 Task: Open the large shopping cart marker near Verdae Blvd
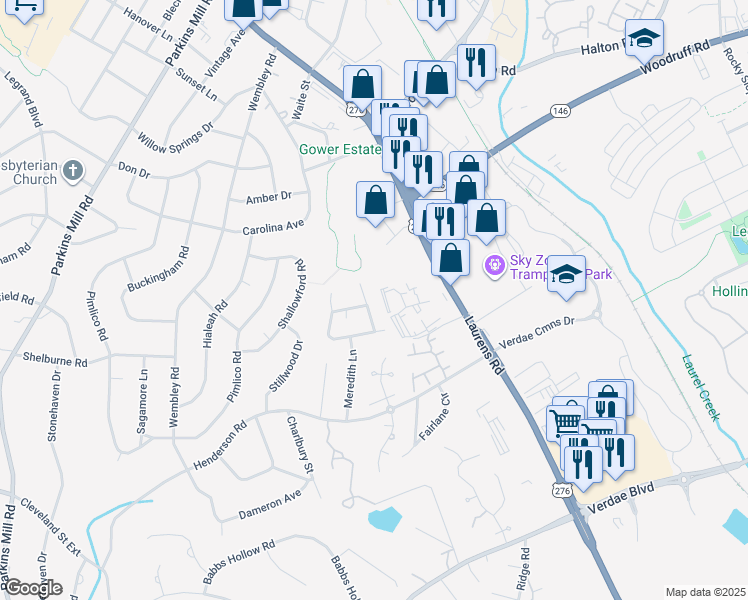click(x=565, y=421)
